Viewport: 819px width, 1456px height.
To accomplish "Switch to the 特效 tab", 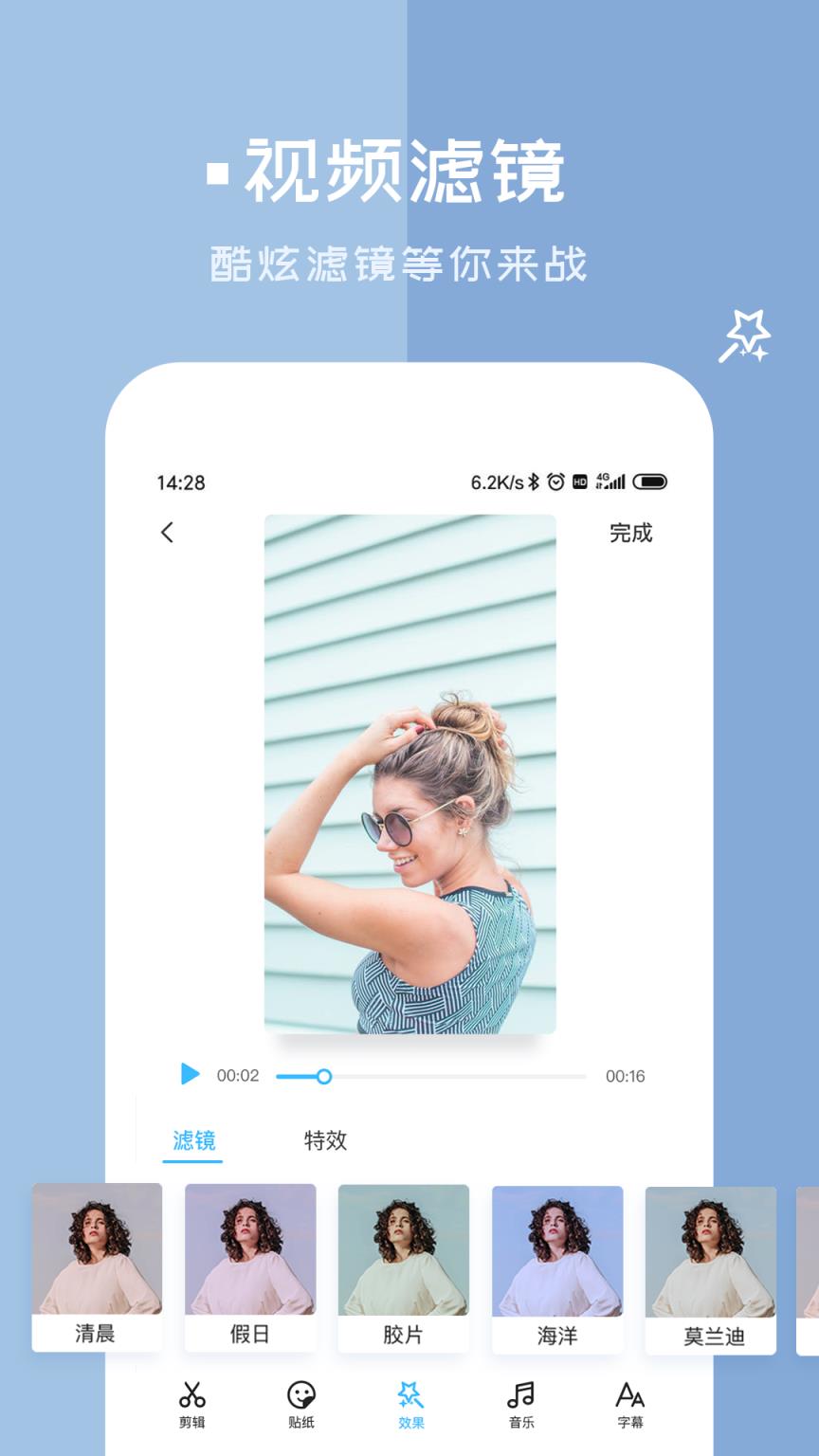I will point(324,1141).
